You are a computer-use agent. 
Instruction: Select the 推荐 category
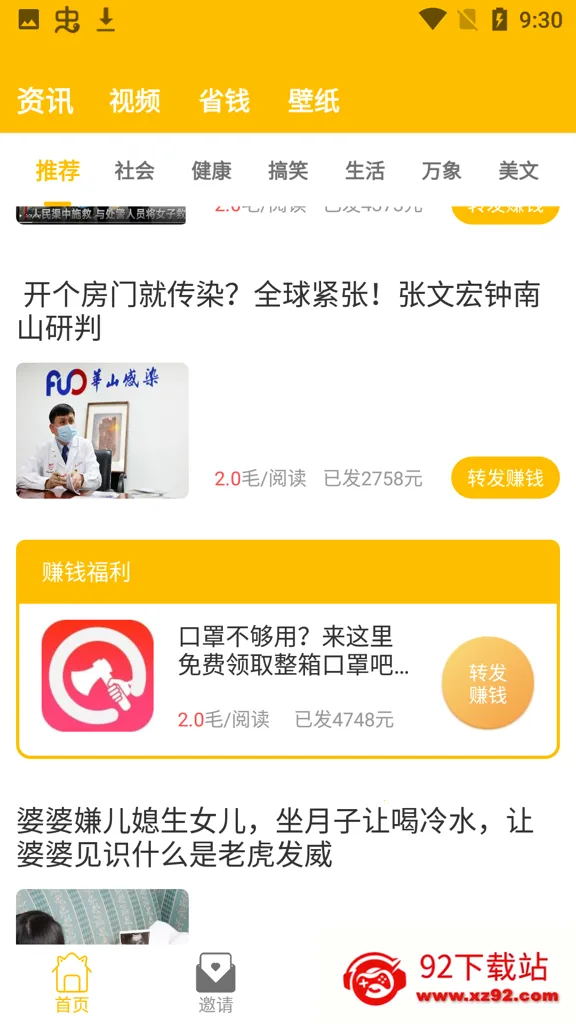click(57, 171)
